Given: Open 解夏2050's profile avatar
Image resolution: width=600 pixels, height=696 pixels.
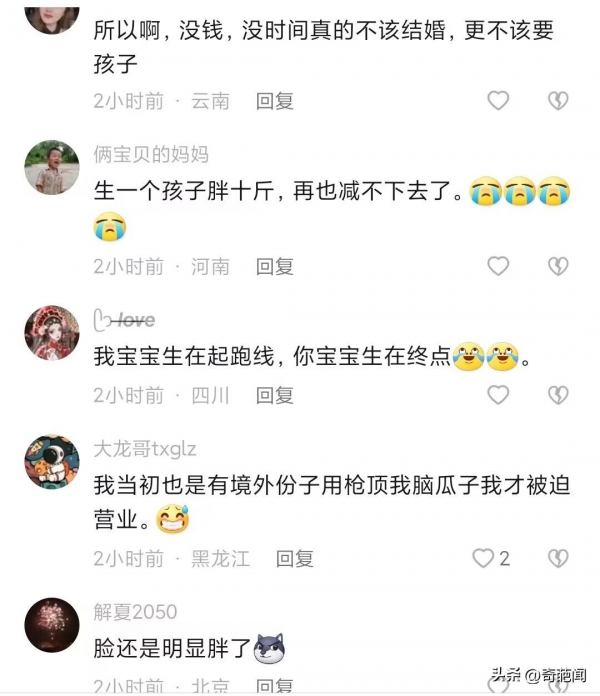Looking at the screenshot, I should coord(51,624).
